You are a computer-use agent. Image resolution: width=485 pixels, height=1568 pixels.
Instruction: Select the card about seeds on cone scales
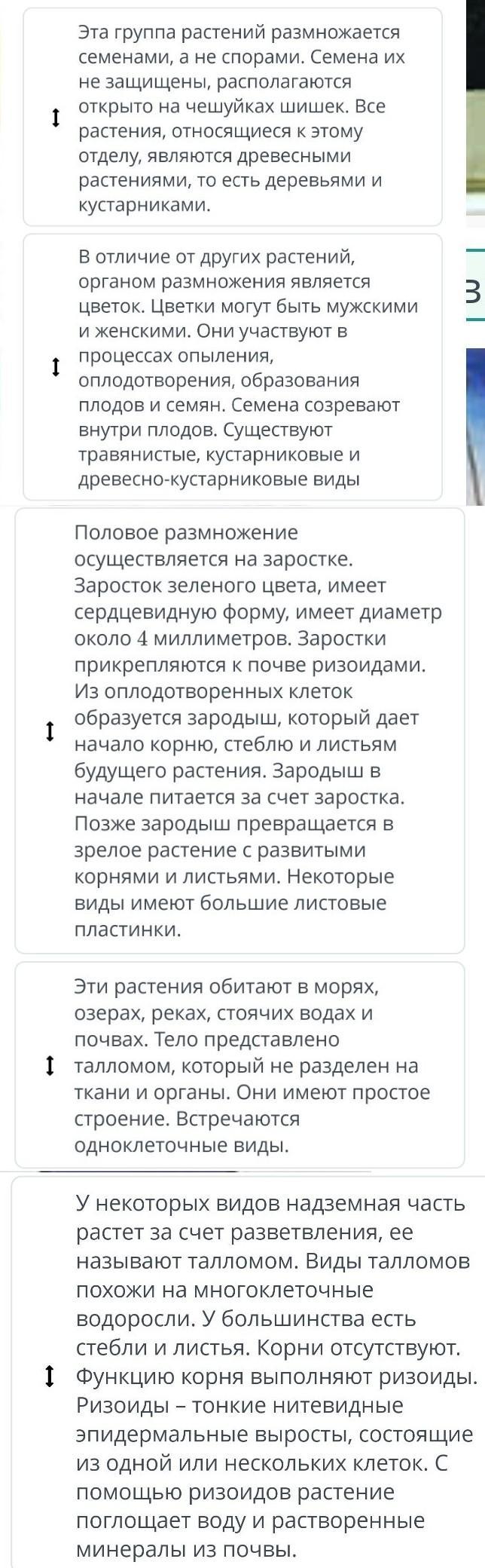(x=233, y=118)
